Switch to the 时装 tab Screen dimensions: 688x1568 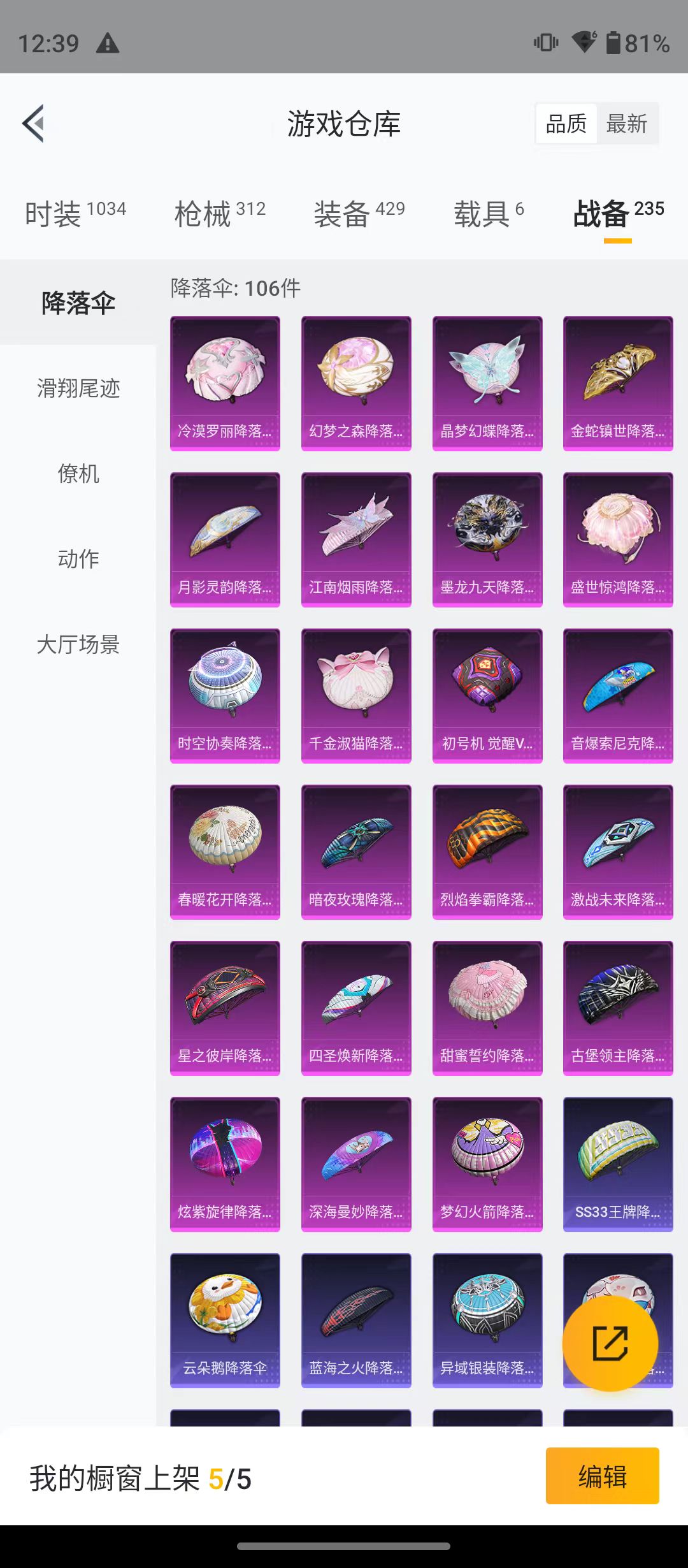tap(75, 213)
